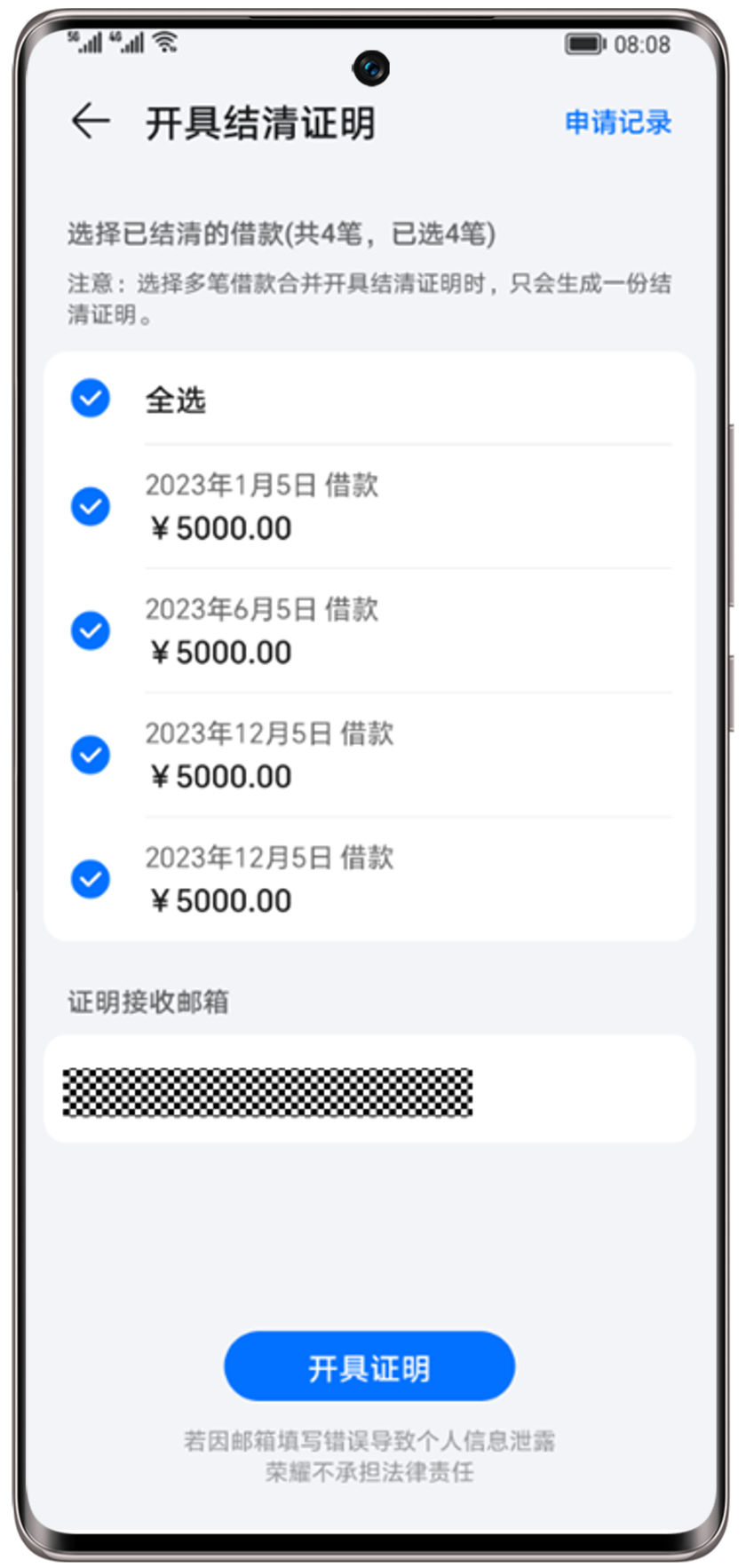
Task: Toggle the 全选 checkbox
Action: [91, 399]
